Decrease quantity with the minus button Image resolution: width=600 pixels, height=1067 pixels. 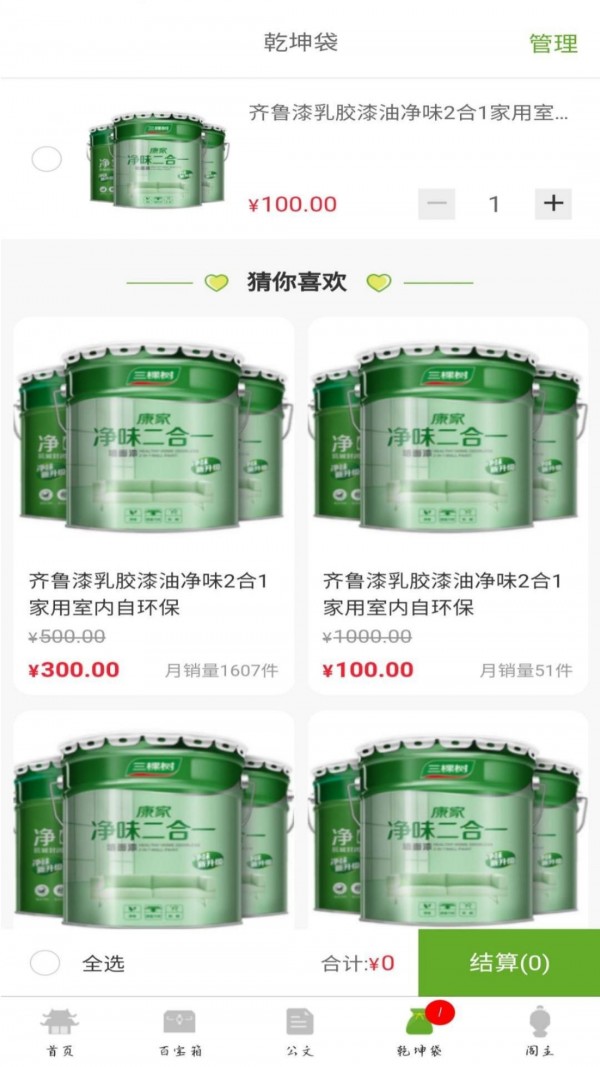click(436, 204)
